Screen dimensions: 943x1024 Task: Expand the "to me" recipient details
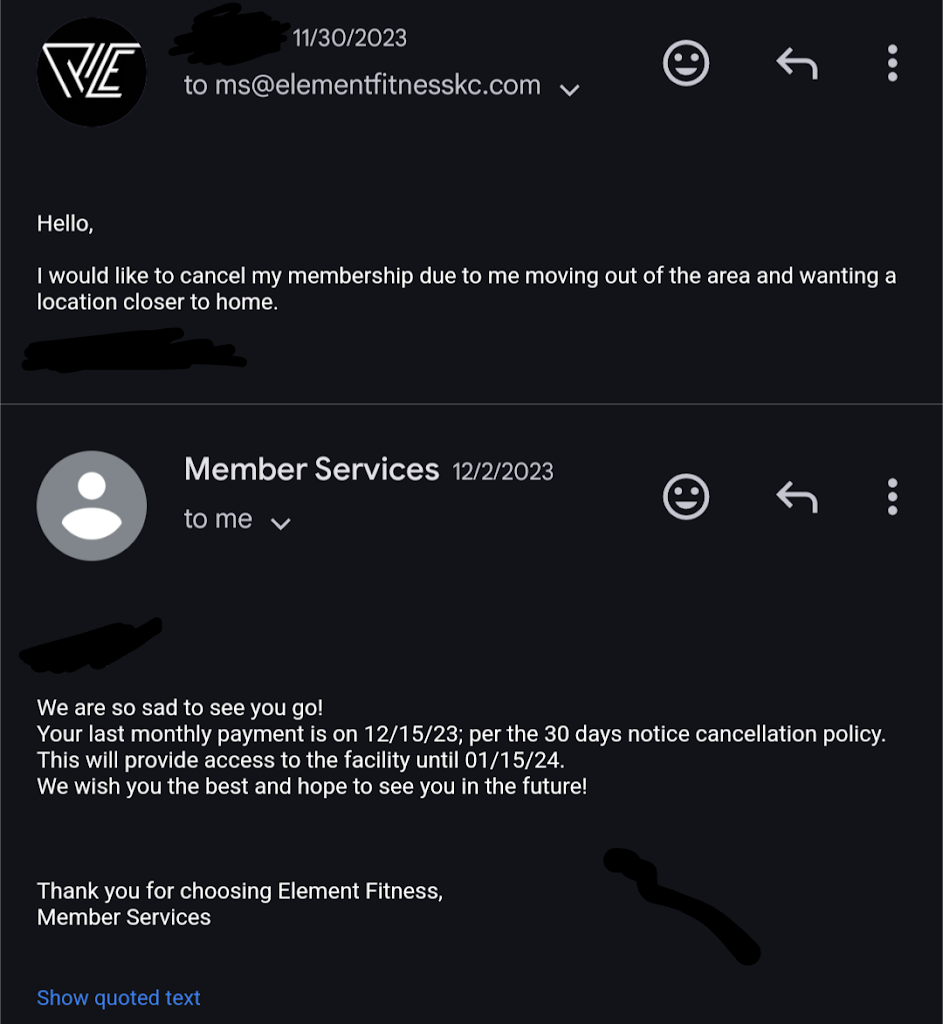[281, 523]
